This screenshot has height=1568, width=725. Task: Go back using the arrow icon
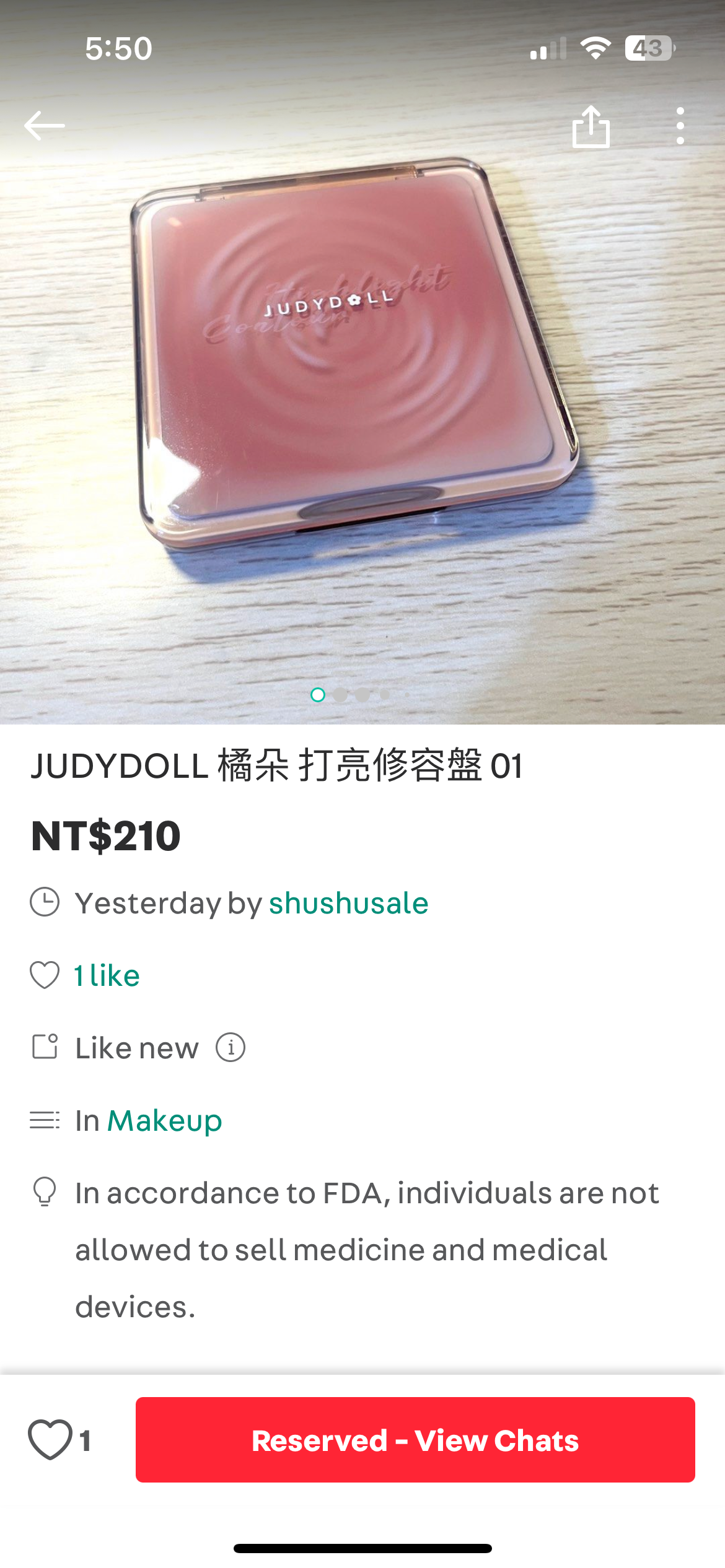click(45, 126)
